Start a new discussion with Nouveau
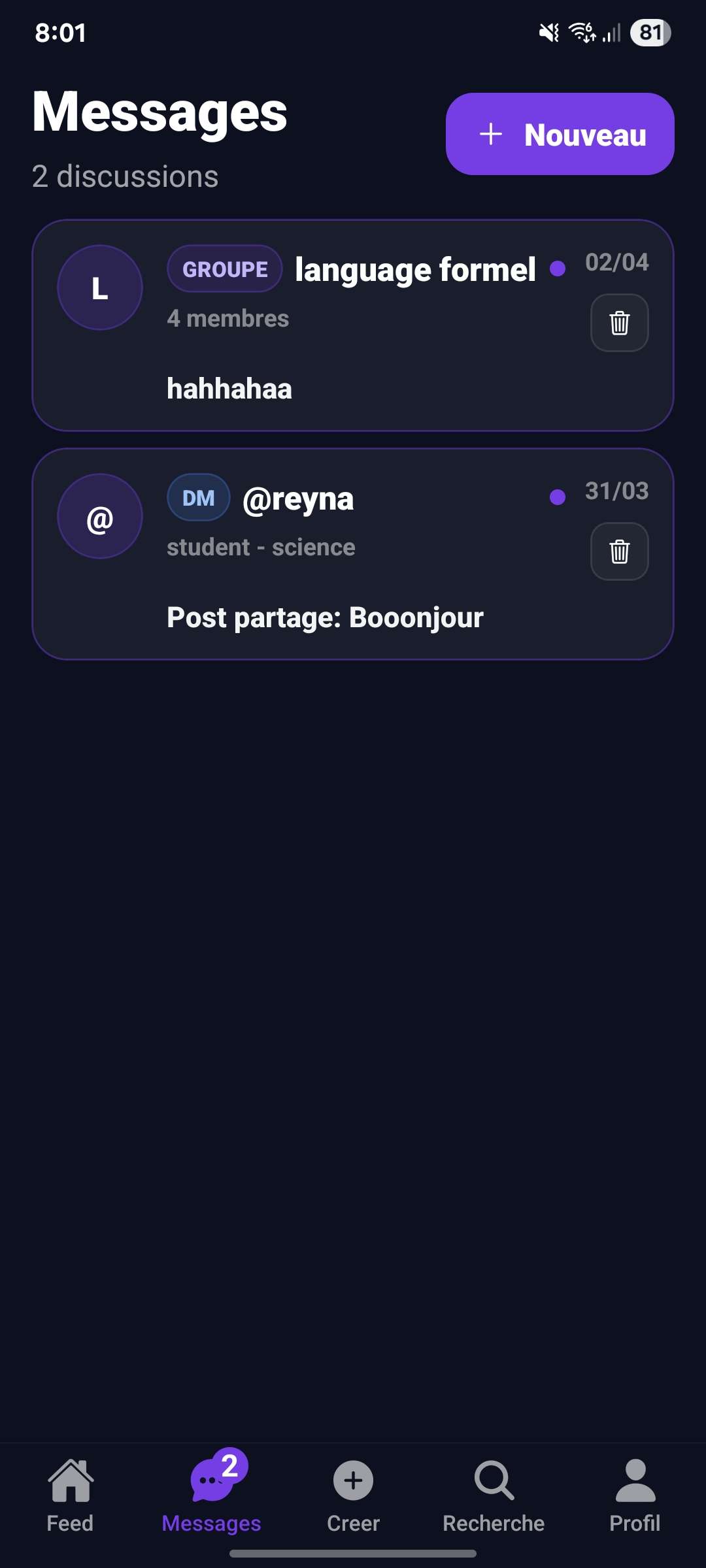This screenshot has width=706, height=1568. tap(560, 134)
